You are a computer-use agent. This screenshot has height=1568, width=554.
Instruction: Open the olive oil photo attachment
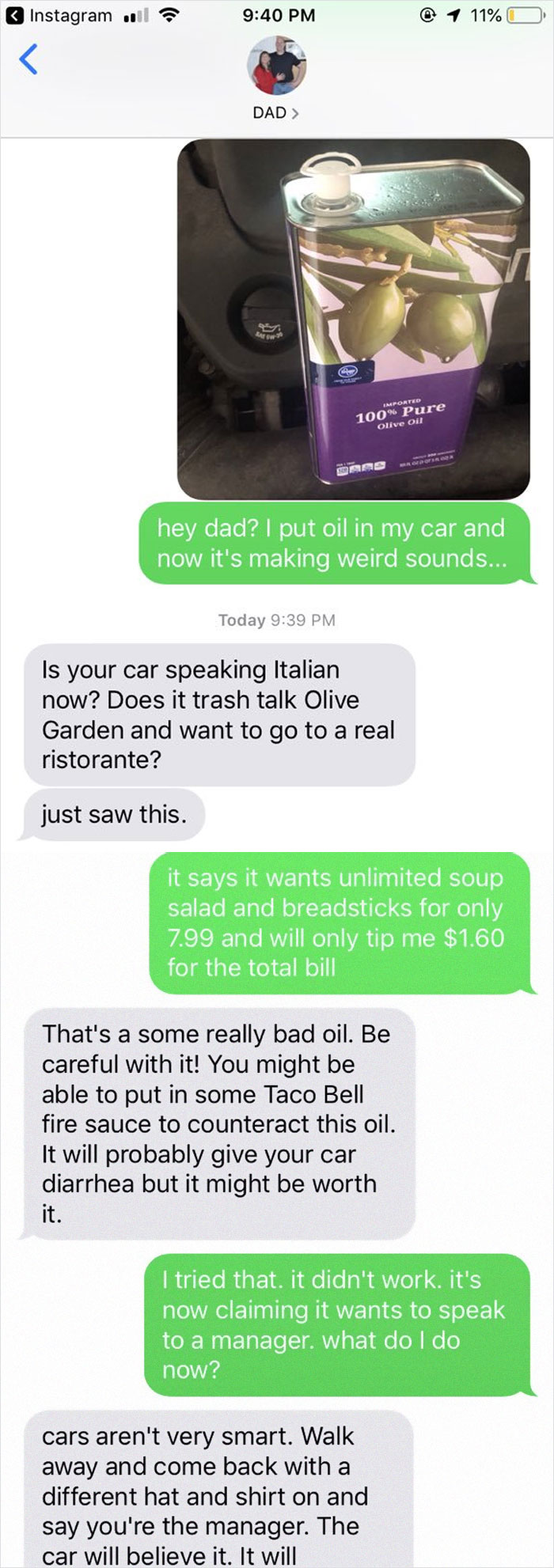353,320
